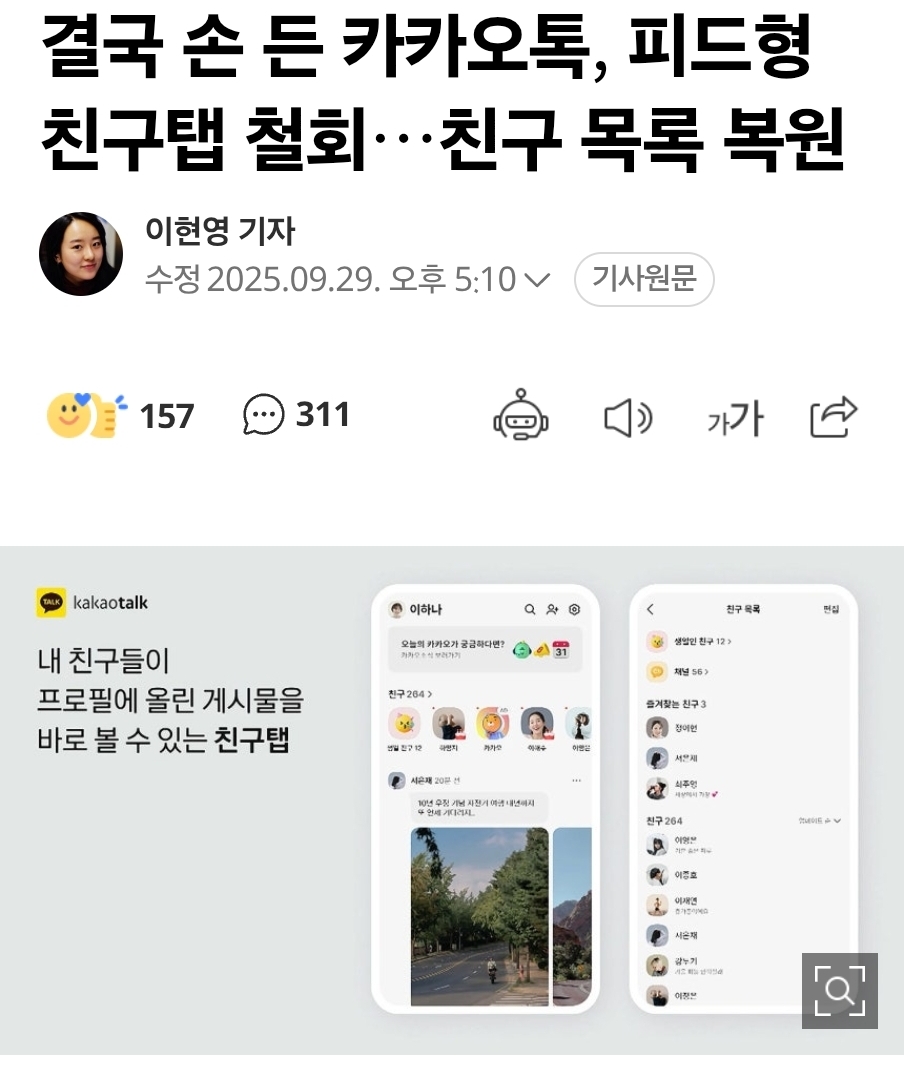Open the 311 comments
This screenshot has height=1077, width=904.
point(297,415)
